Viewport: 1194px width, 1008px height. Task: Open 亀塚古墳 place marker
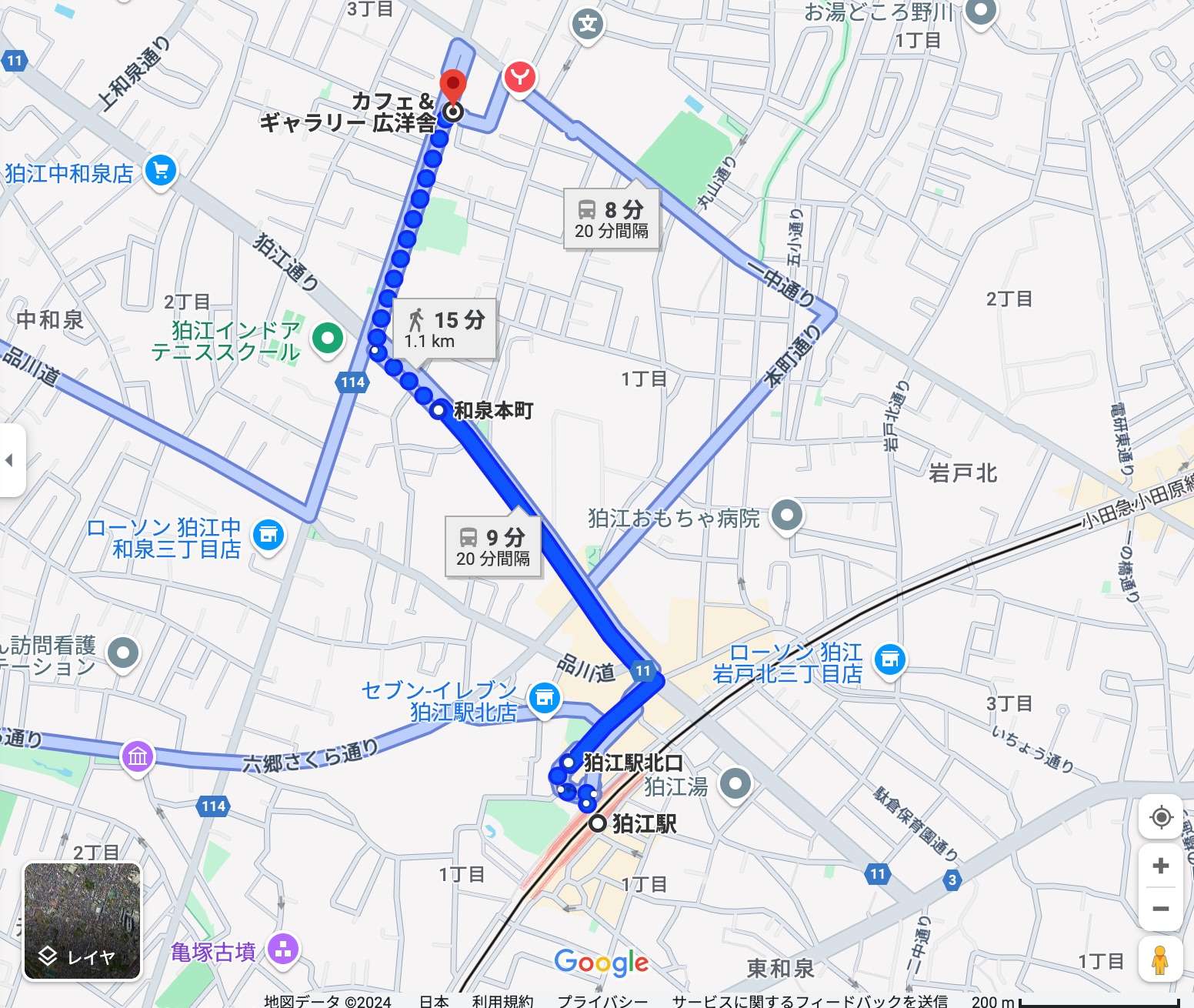pyautogui.click(x=282, y=949)
